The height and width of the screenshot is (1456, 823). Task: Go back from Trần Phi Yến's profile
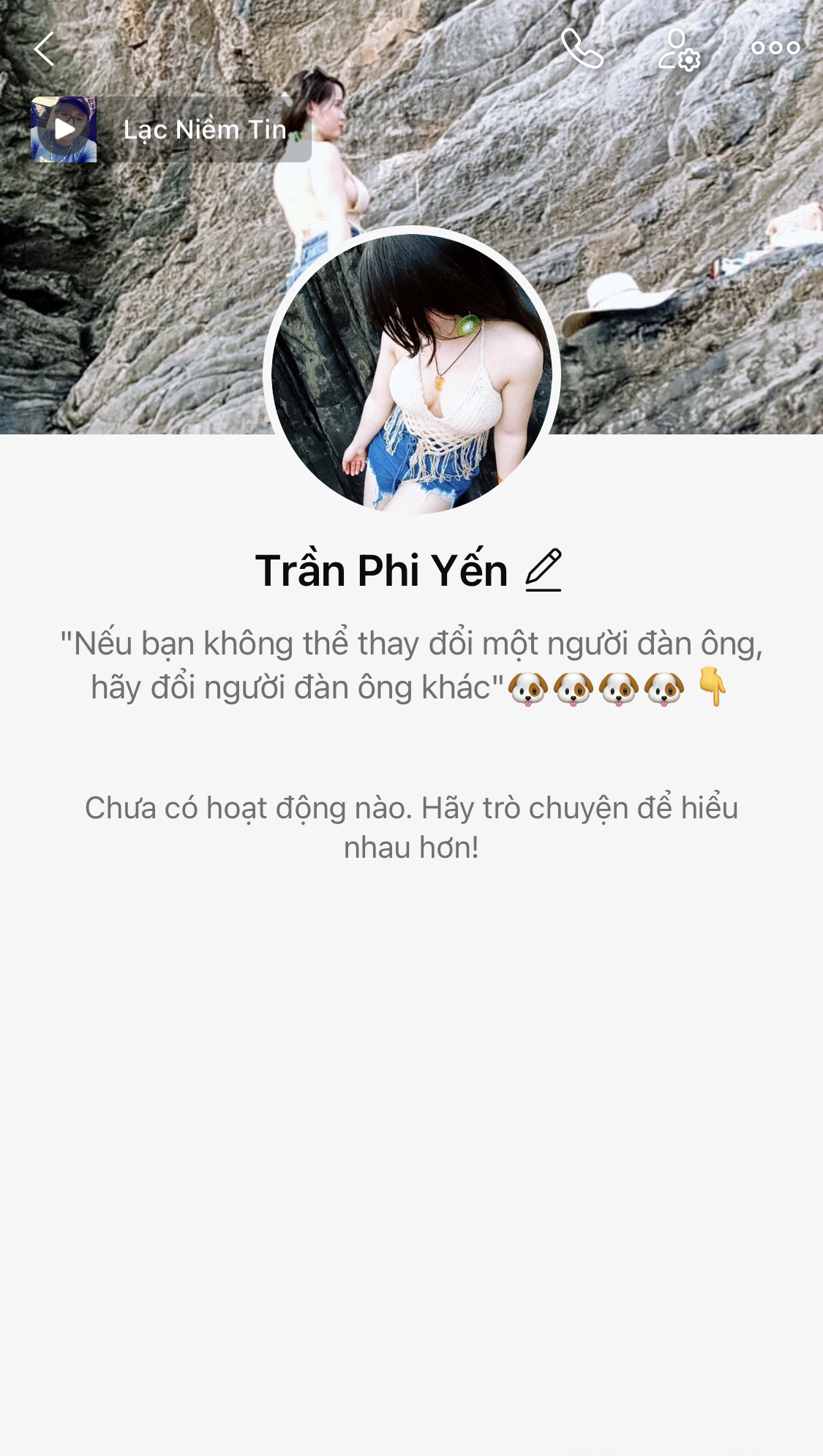[x=45, y=49]
